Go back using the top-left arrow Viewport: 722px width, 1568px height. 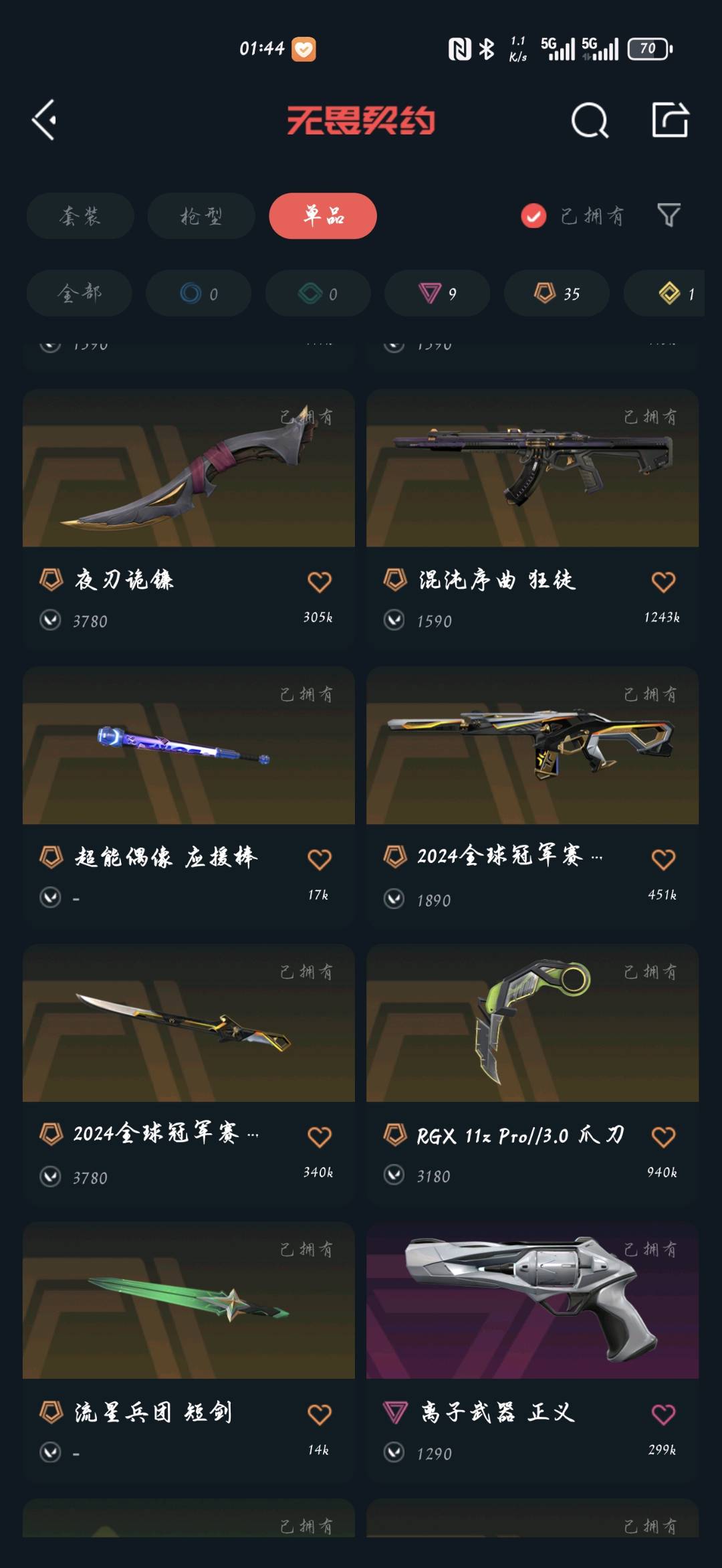coord(44,120)
